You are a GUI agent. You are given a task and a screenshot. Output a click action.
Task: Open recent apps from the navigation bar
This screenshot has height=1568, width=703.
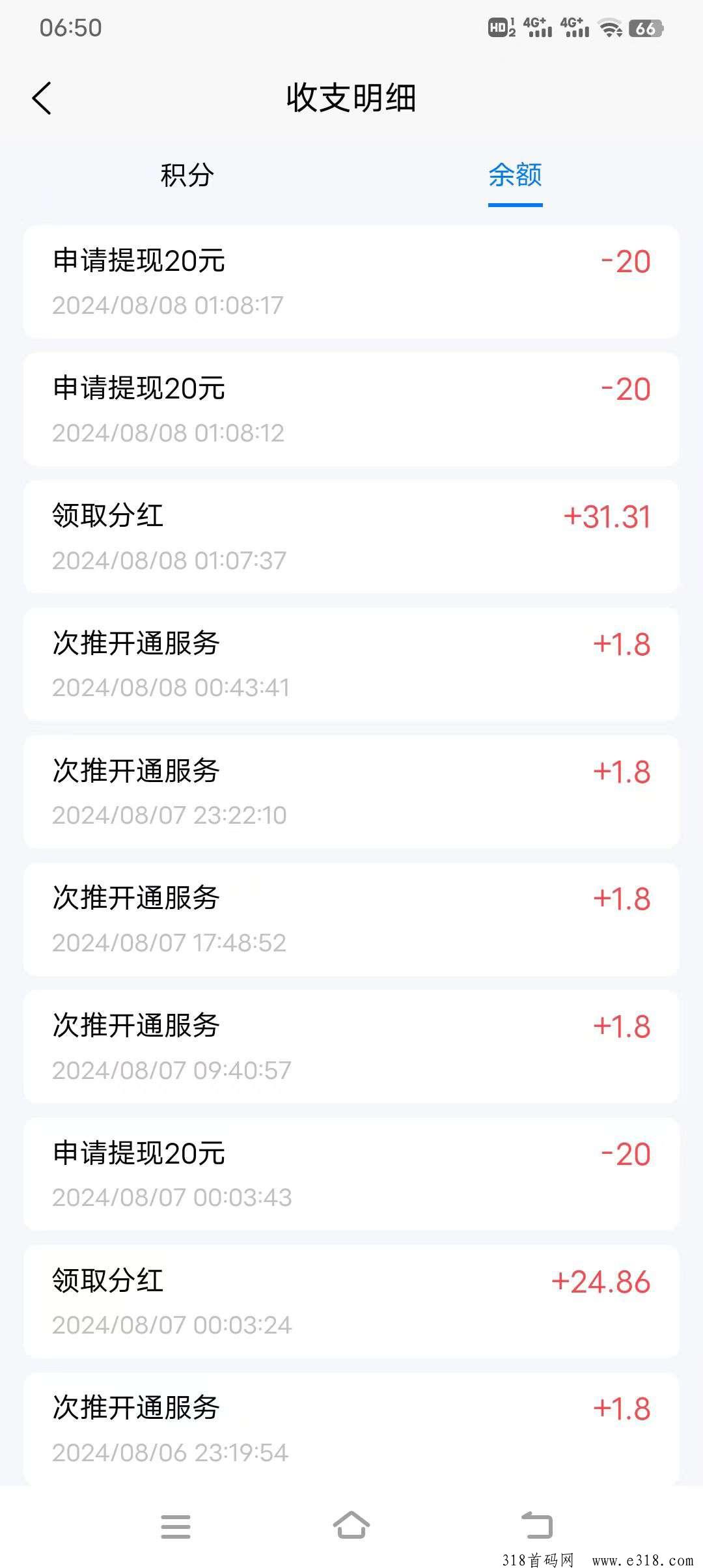coord(176,1526)
